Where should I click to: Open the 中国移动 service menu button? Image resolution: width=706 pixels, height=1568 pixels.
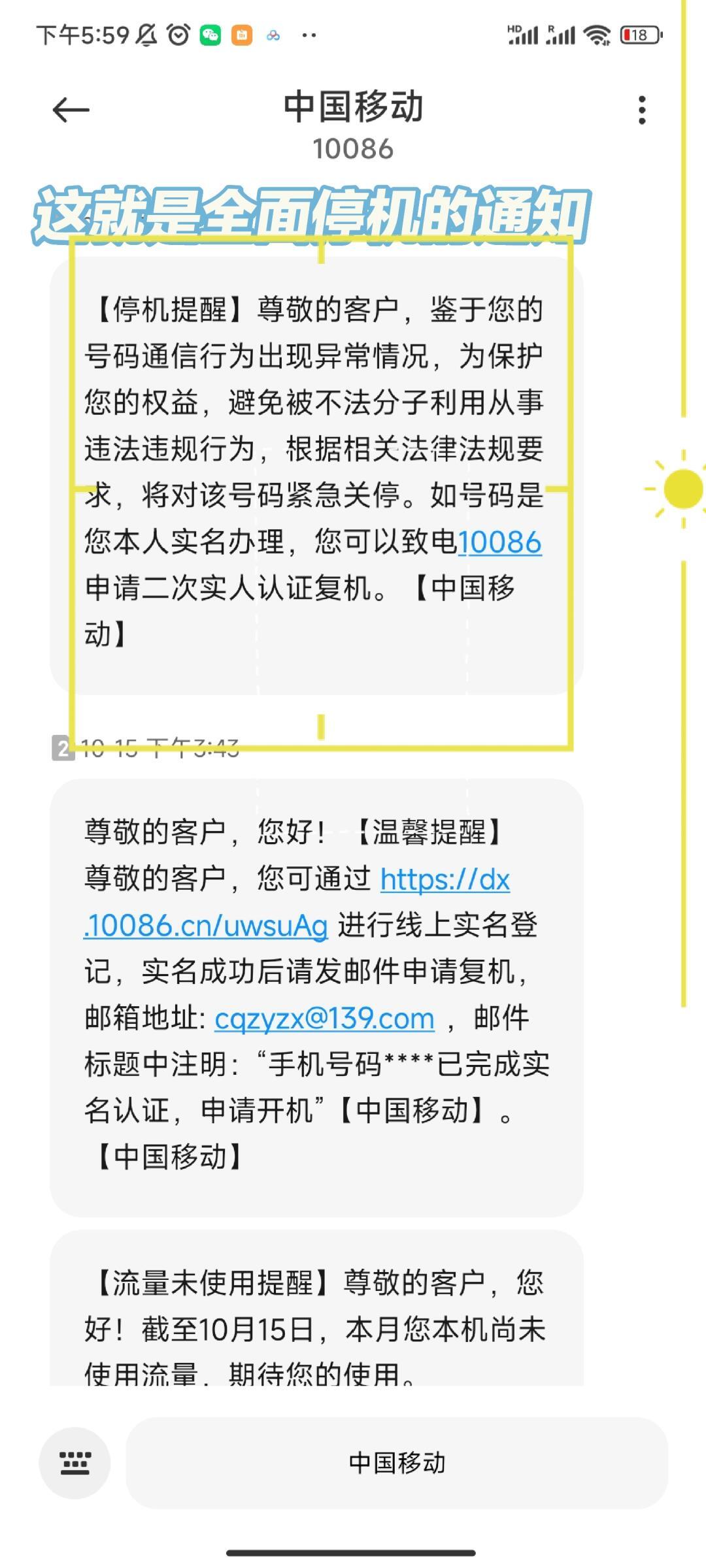[397, 1463]
